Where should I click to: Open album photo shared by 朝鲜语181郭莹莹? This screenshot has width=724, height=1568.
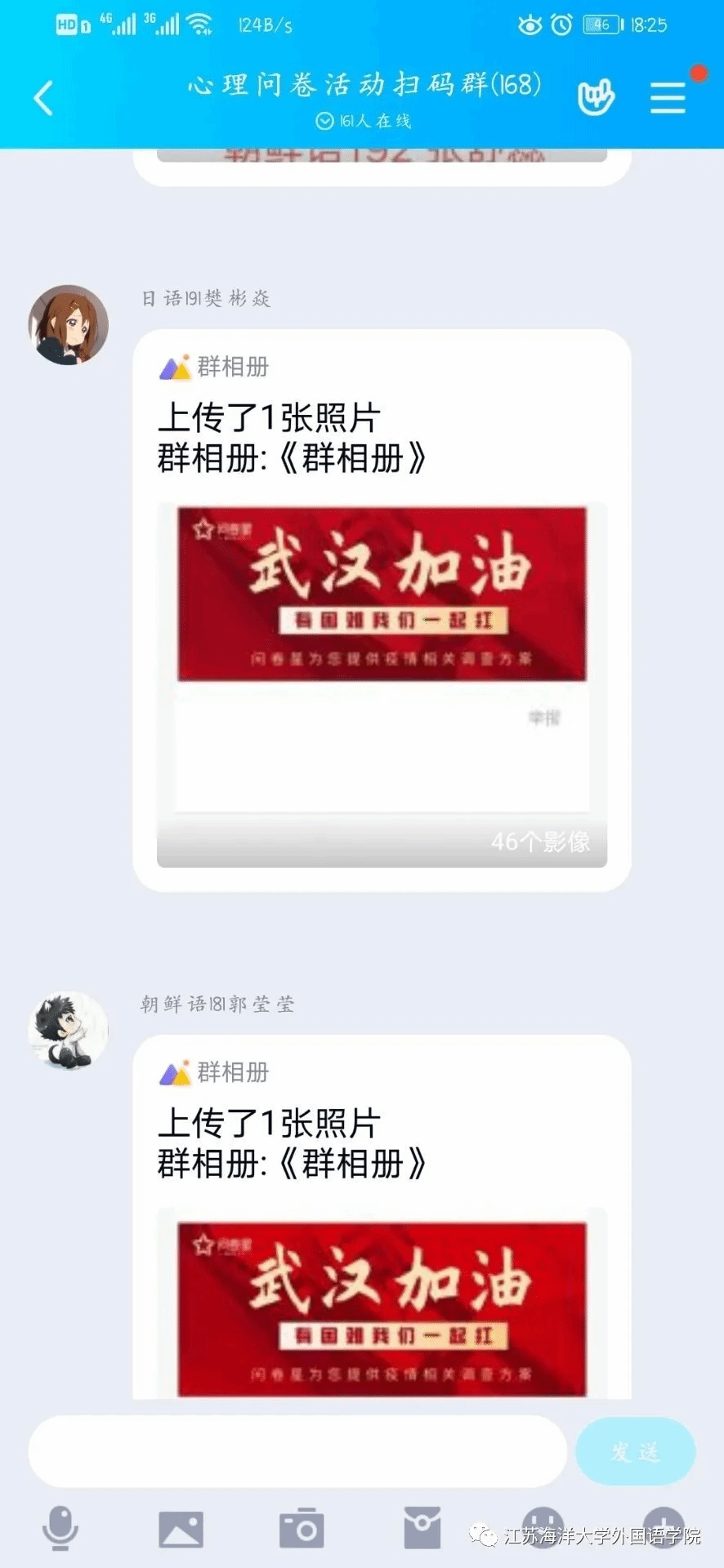pos(382,1307)
